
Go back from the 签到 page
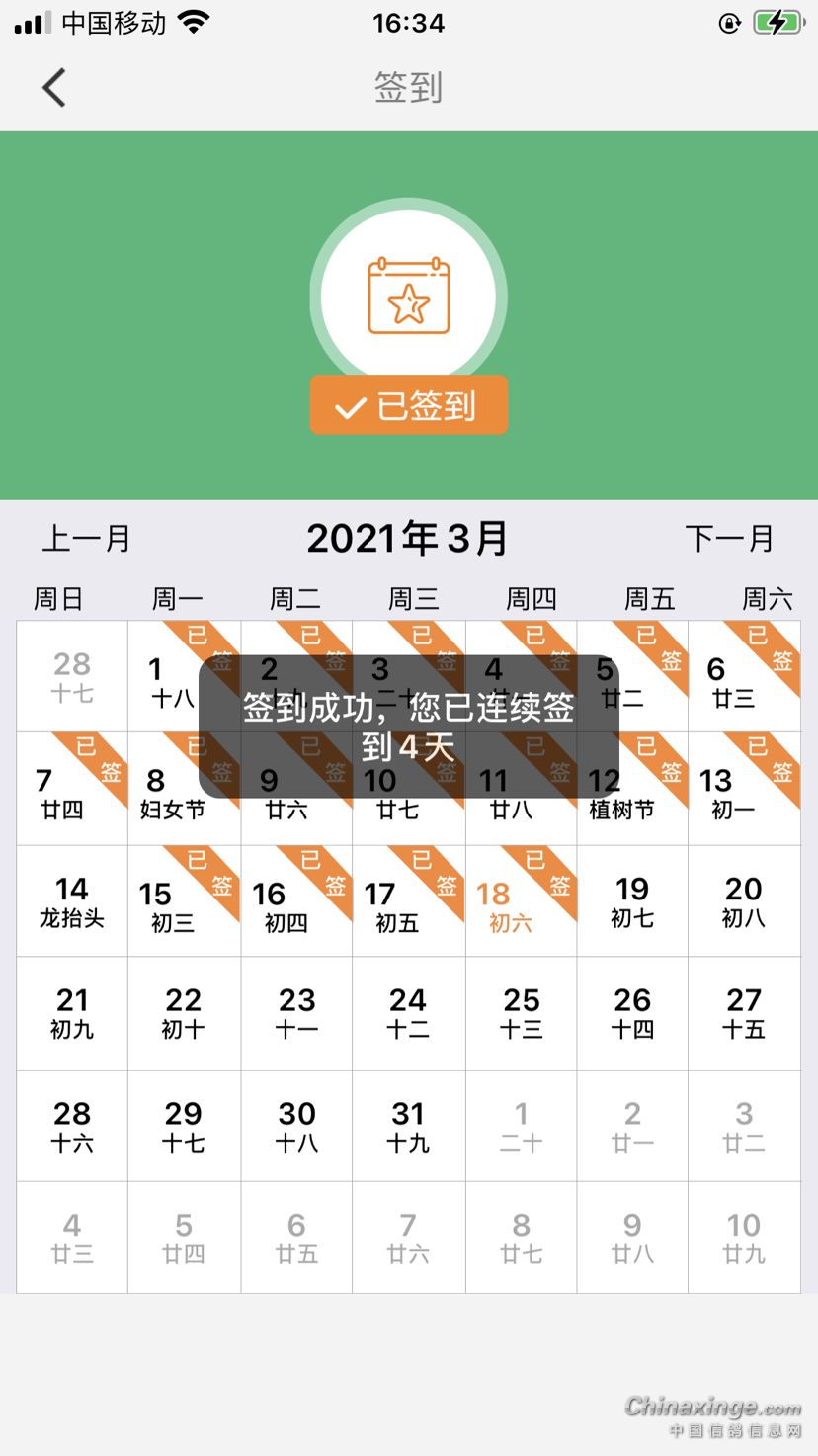54,88
